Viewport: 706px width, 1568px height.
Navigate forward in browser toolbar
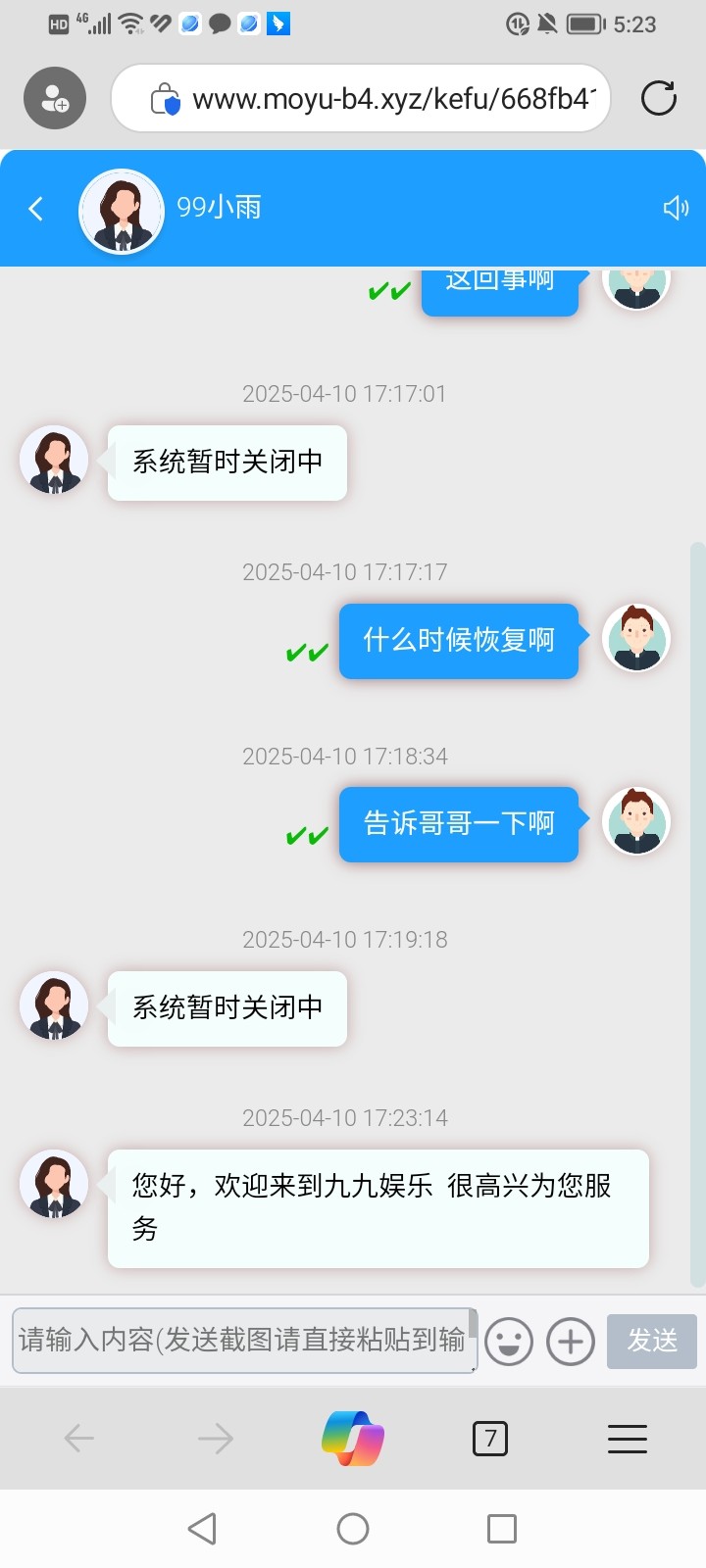pyautogui.click(x=216, y=1439)
